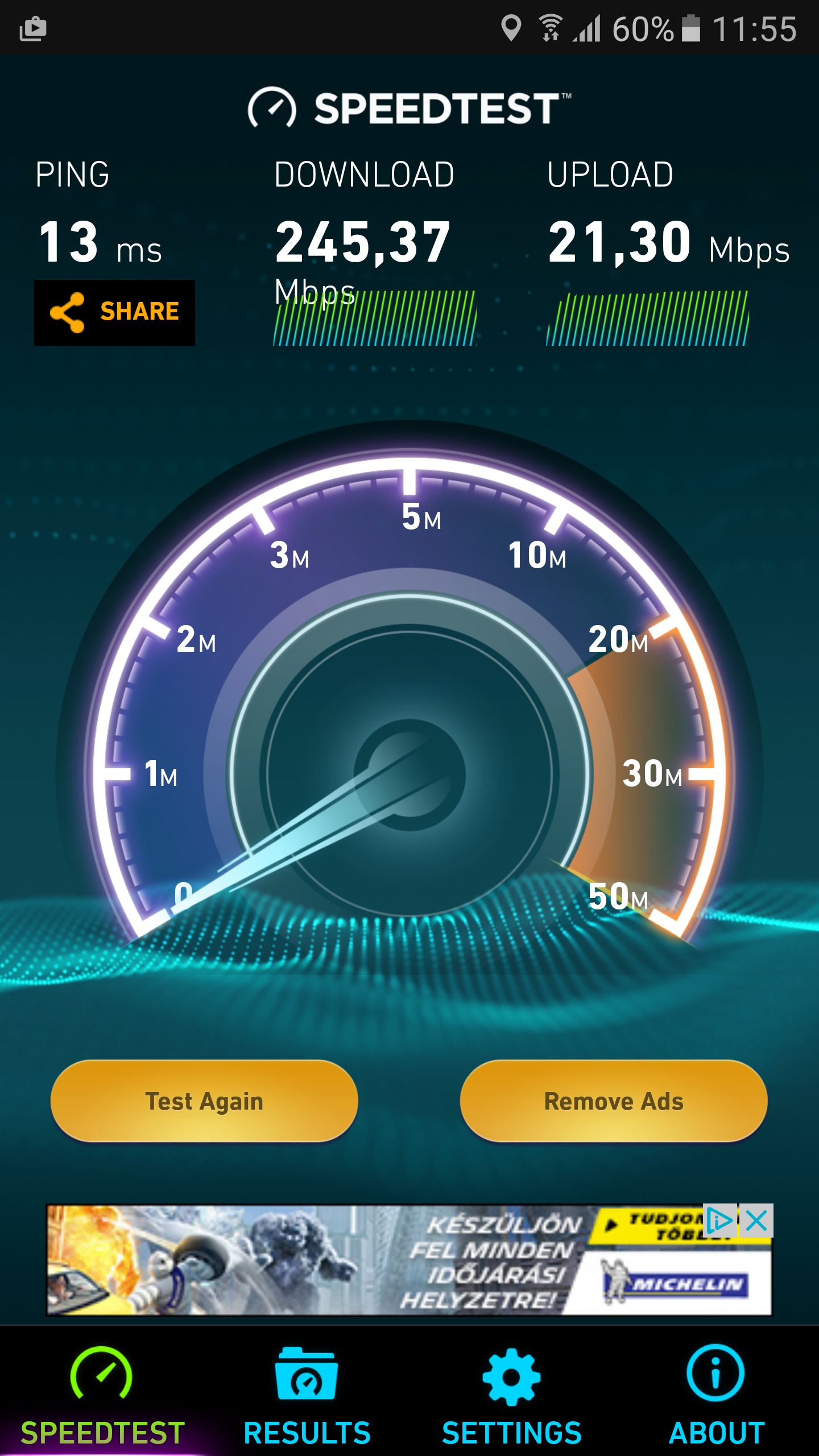
Task: Tap the Remove Ads button
Action: 614,1101
